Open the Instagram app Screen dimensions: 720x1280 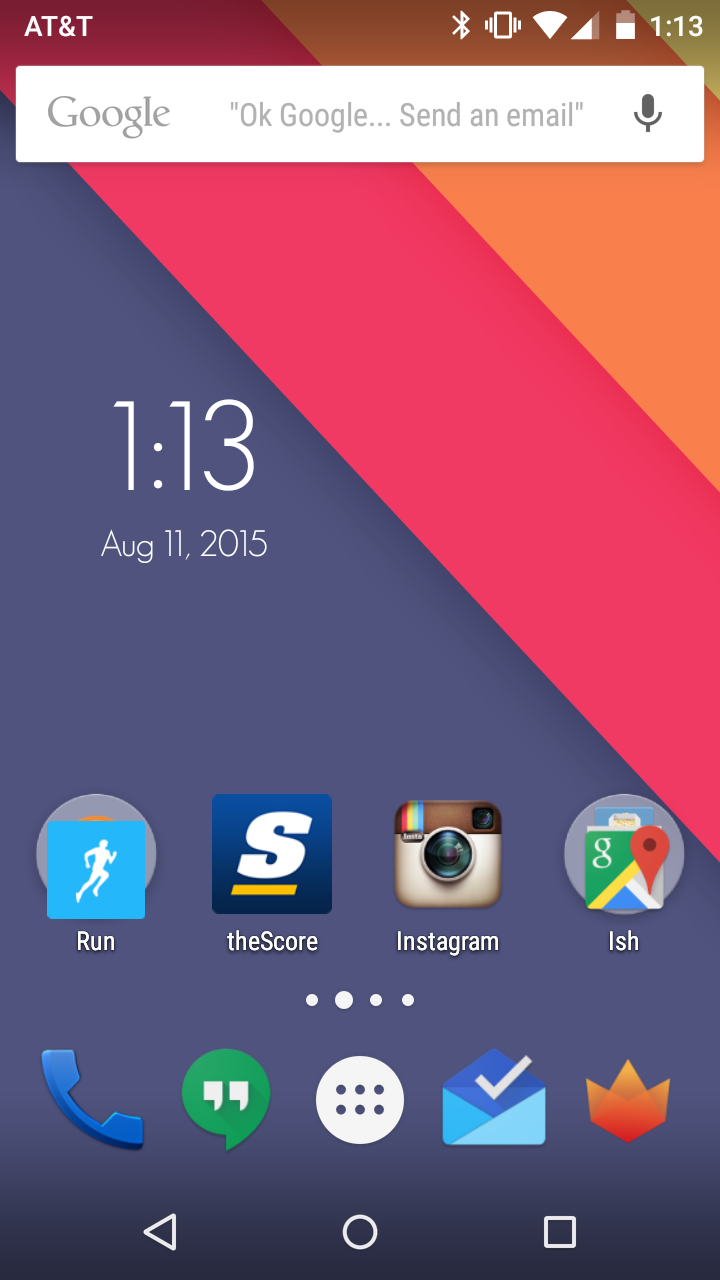(447, 854)
